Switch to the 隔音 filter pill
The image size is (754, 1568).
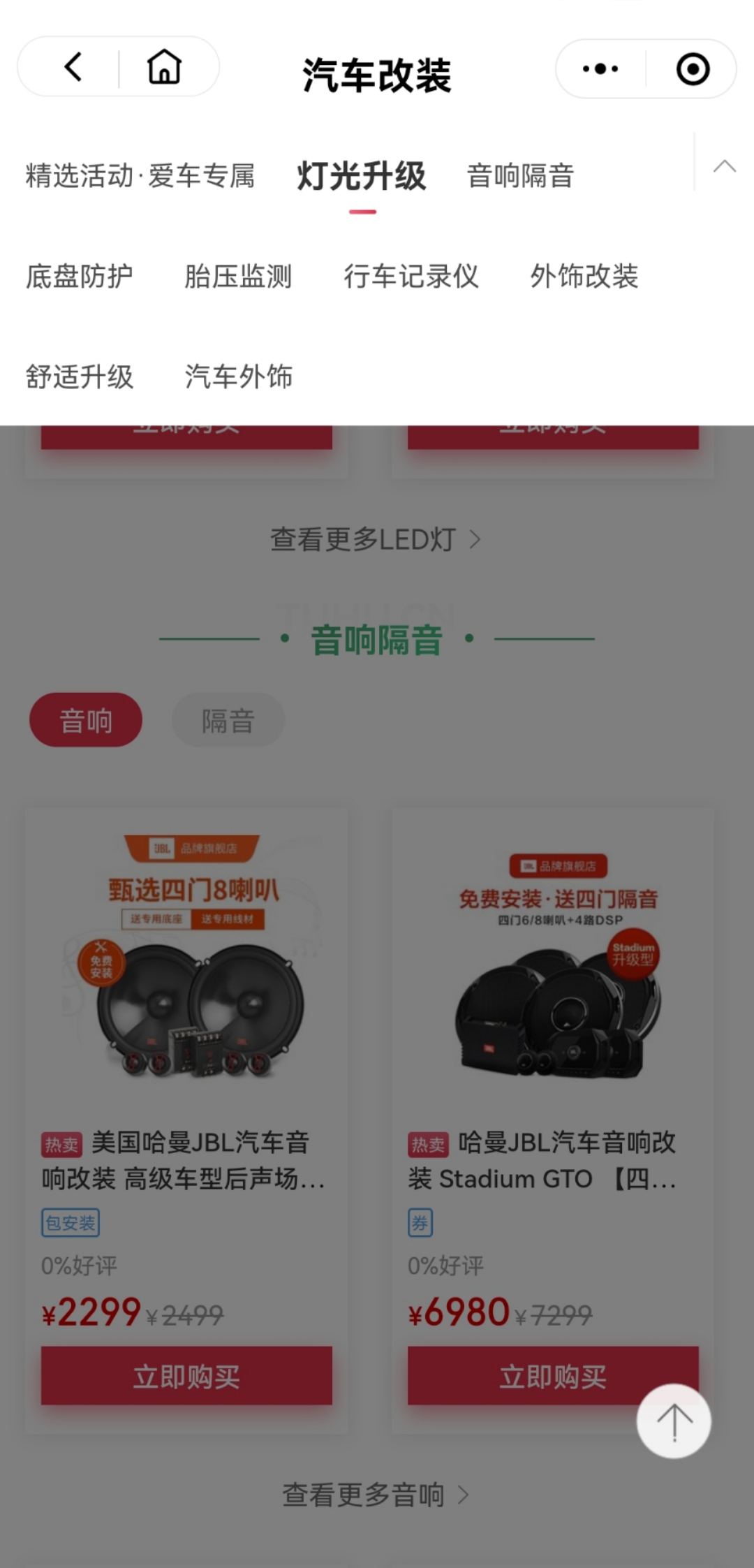pos(228,719)
